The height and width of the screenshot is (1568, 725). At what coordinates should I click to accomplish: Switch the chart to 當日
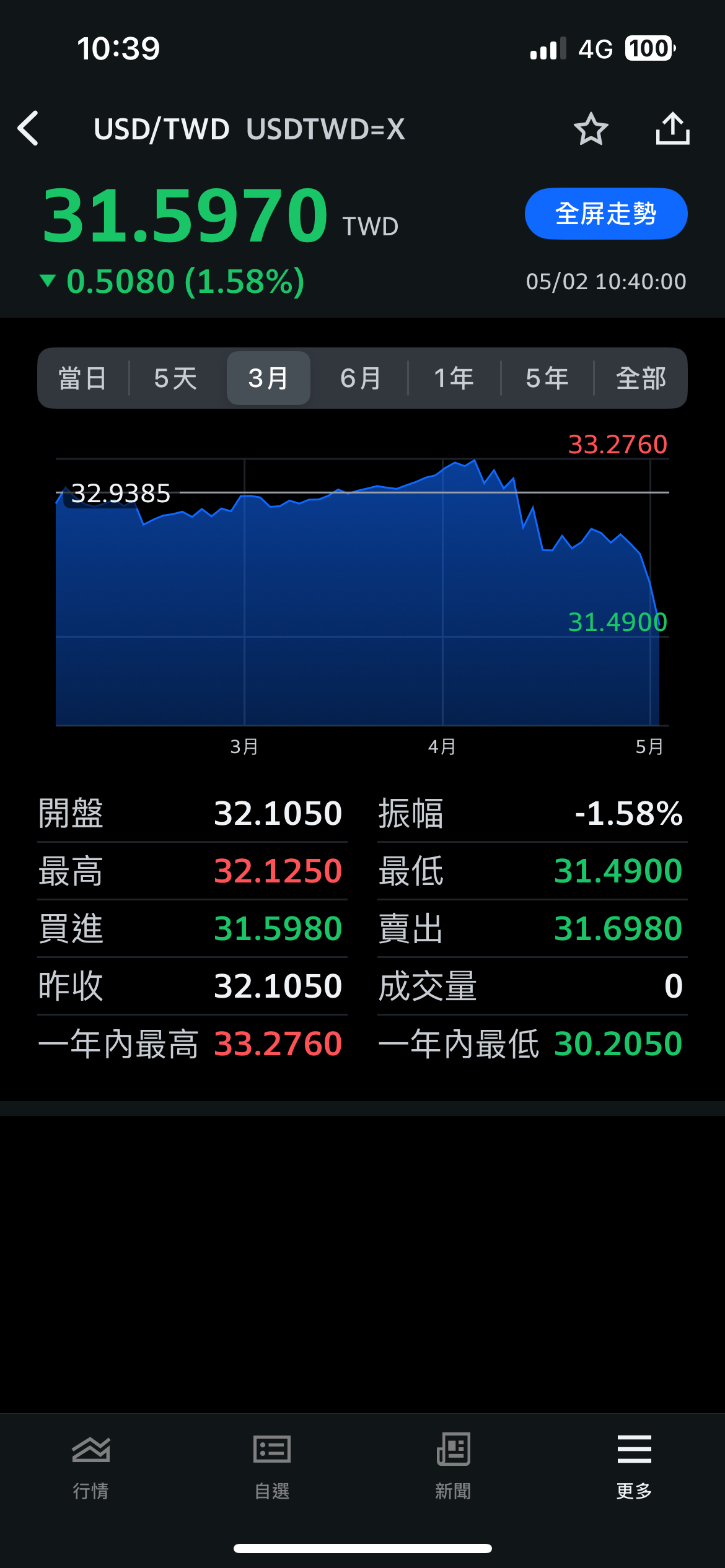82,378
